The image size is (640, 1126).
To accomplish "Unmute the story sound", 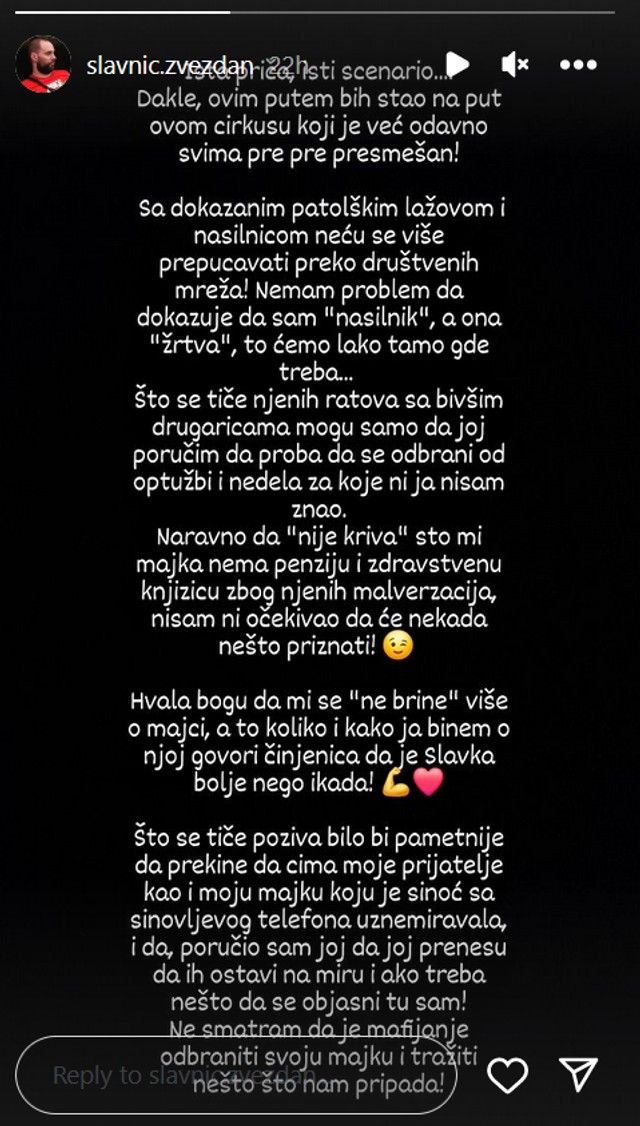I will click(x=515, y=65).
